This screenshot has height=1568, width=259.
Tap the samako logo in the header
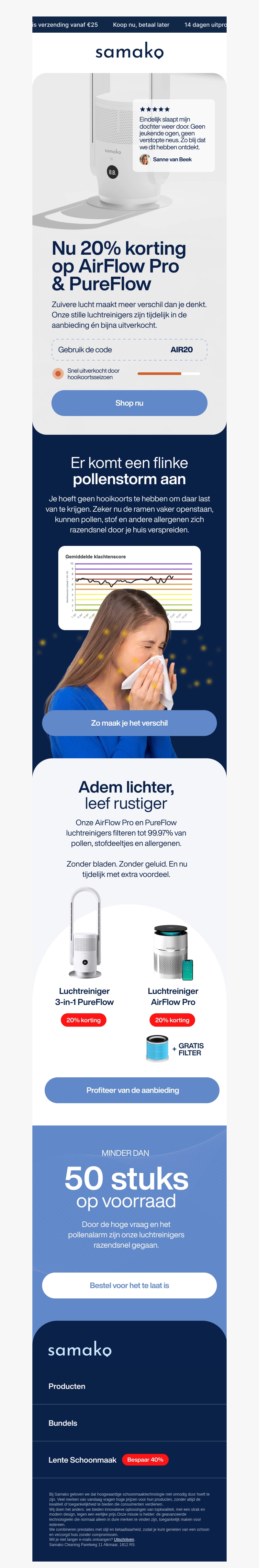click(x=129, y=52)
